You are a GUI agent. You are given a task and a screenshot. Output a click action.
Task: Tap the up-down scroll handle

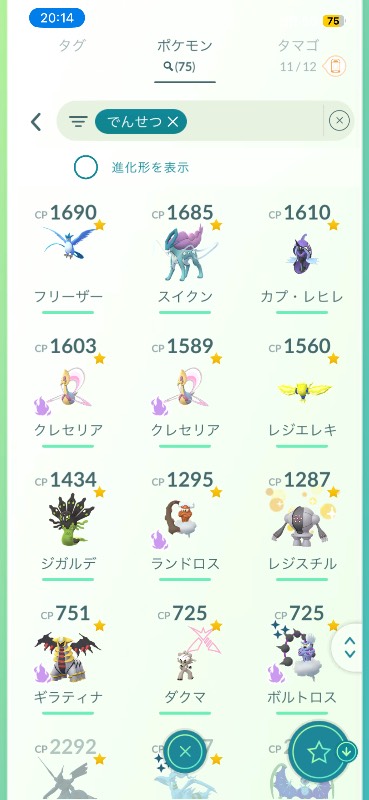click(351, 647)
